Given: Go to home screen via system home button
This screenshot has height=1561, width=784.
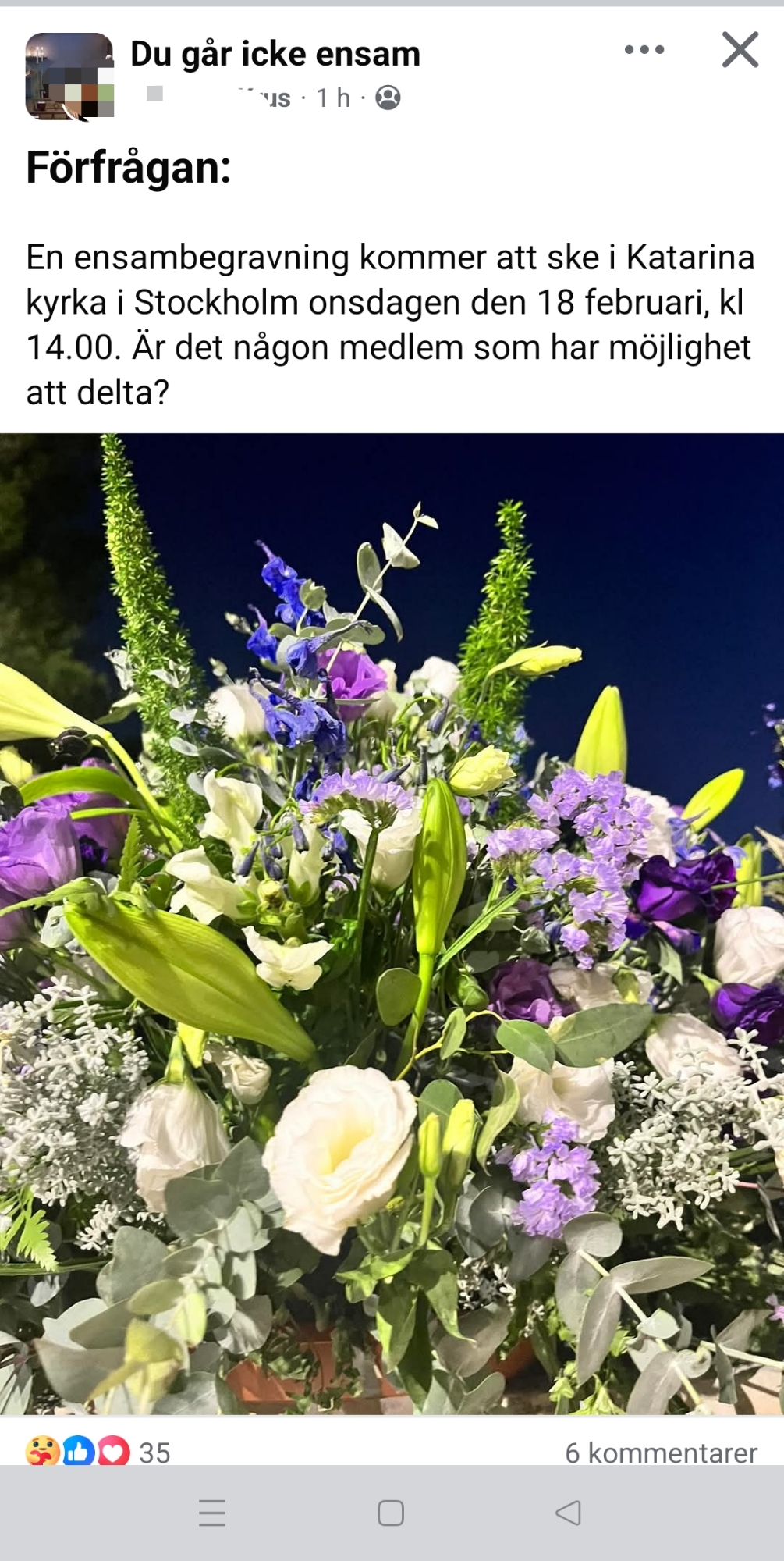Looking at the screenshot, I should 391,1513.
